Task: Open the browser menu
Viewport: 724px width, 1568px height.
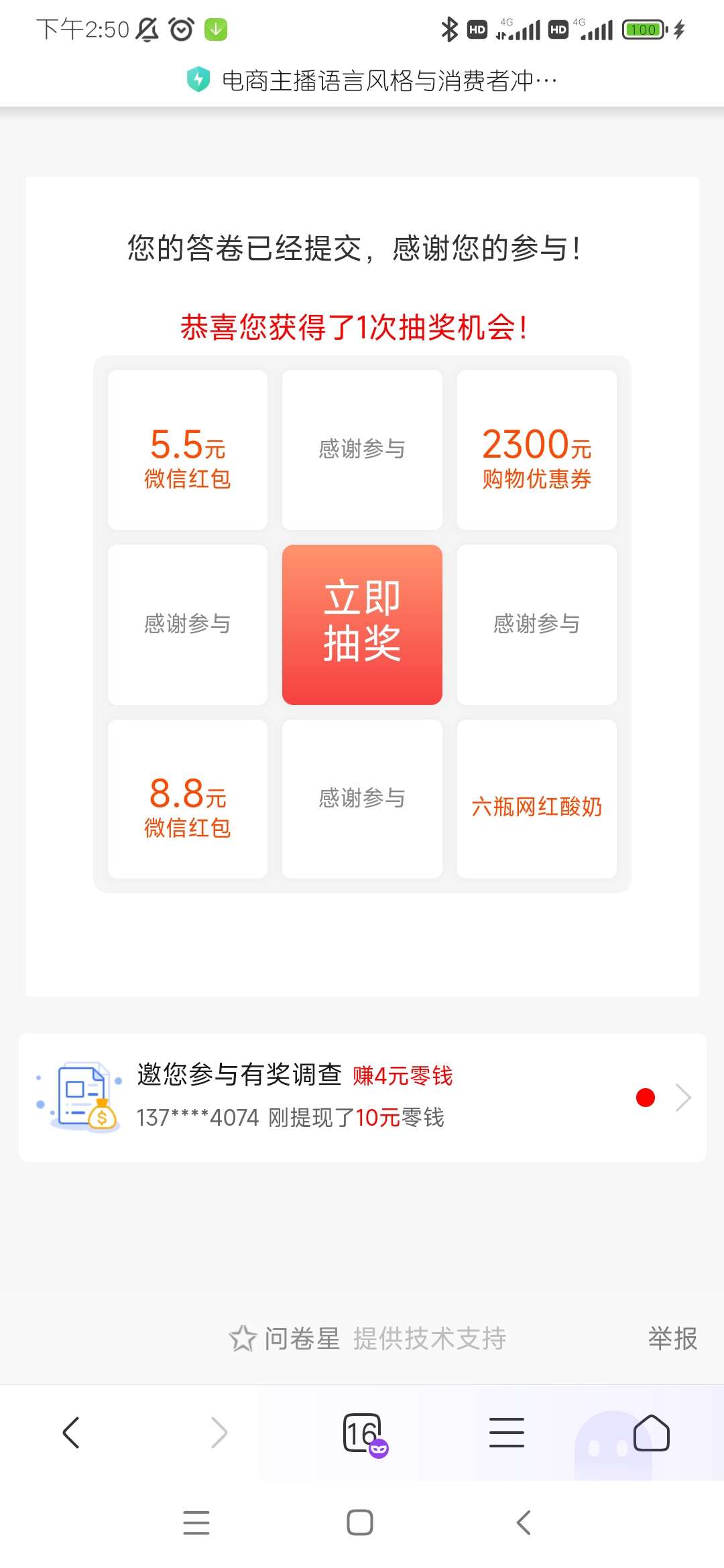Action: coord(506,1433)
